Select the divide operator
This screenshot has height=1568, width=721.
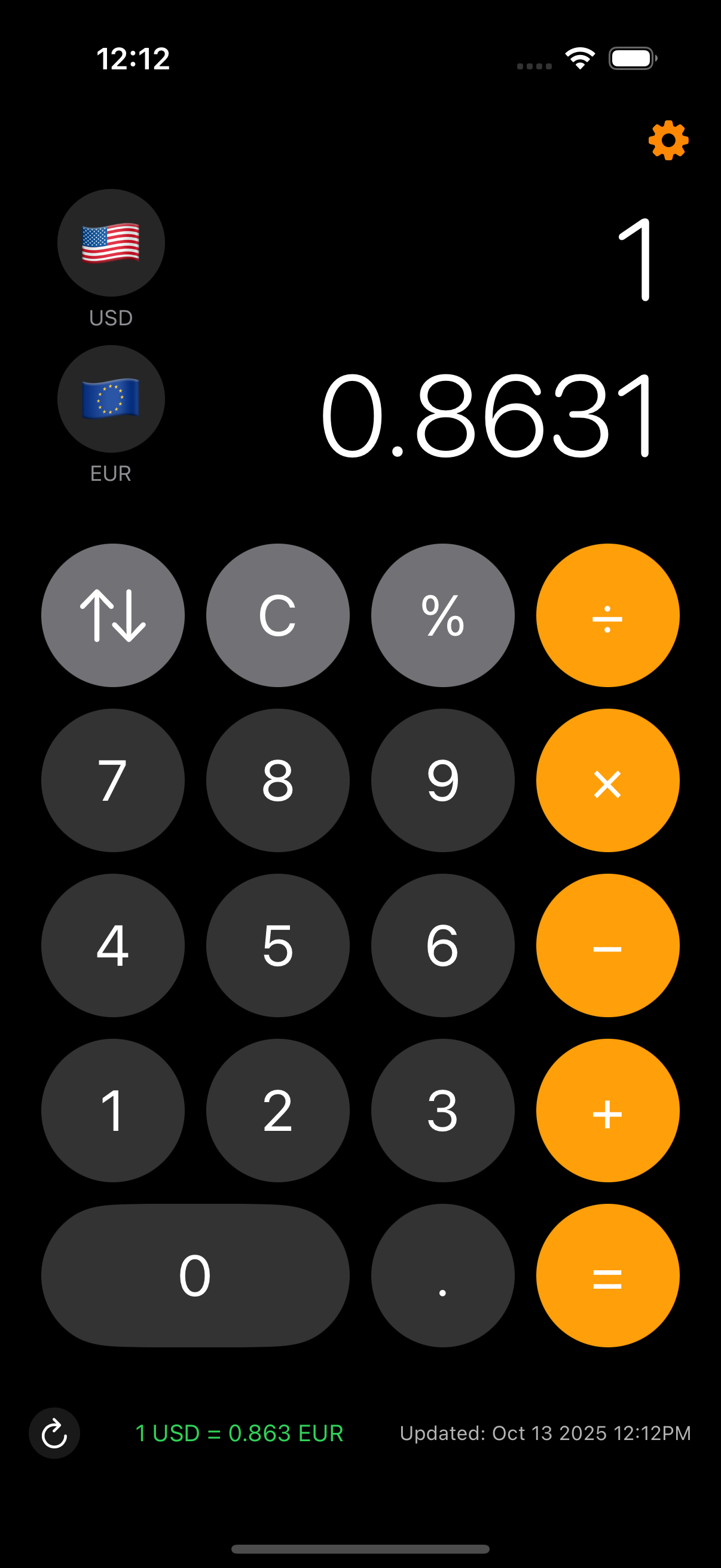(x=607, y=615)
